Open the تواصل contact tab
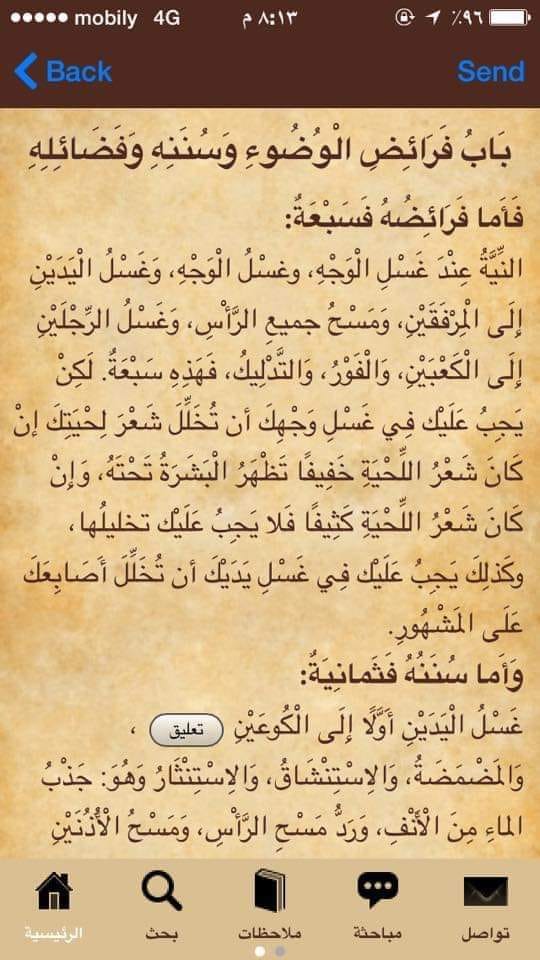Viewport: 540px width, 960px height. coord(486,904)
